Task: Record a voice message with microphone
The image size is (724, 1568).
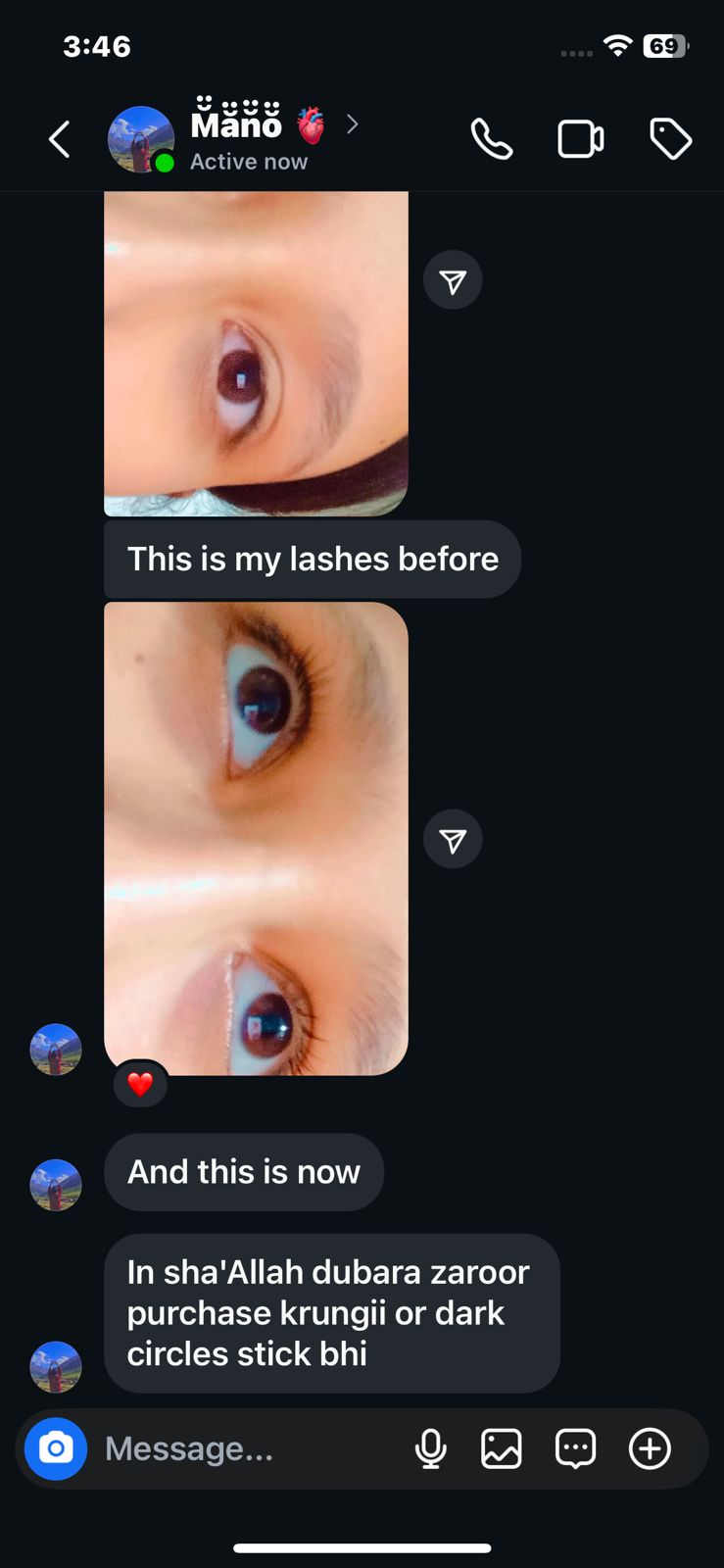Action: [x=431, y=1448]
